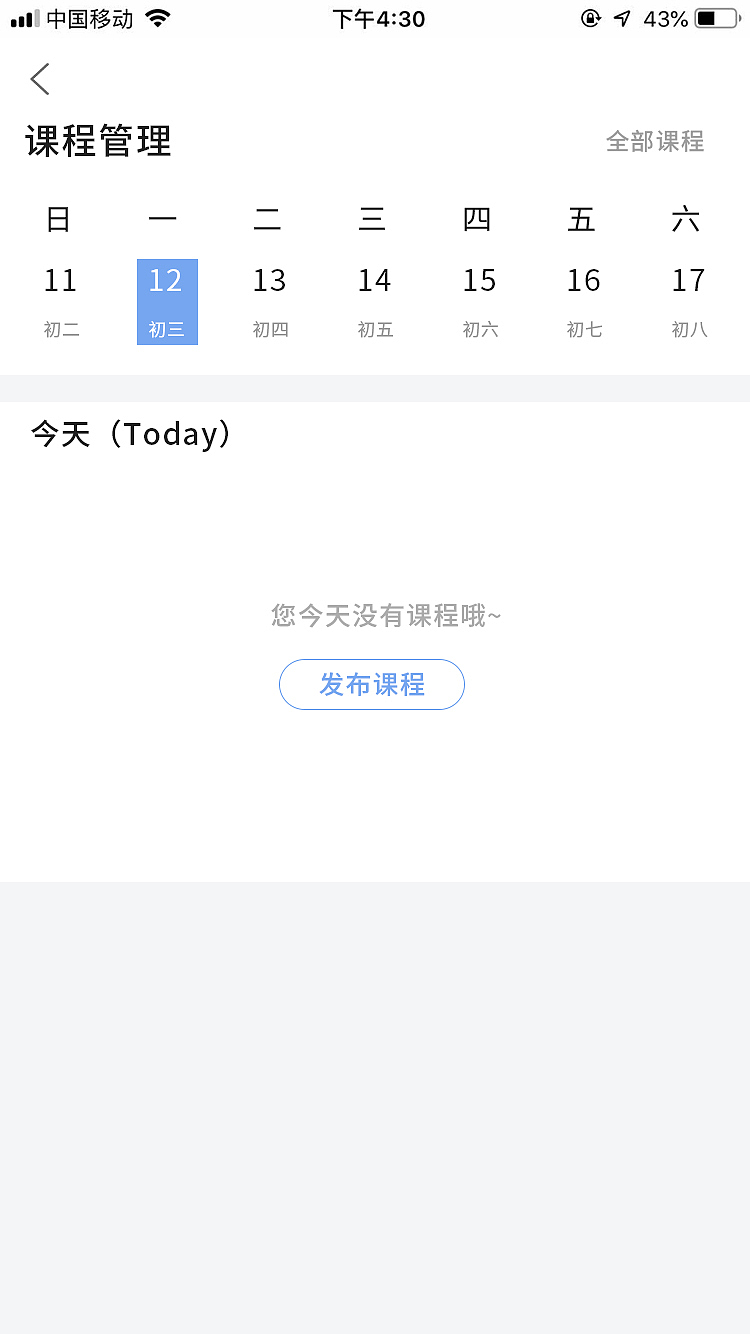Select Saturday the 17th (初八)

click(x=688, y=300)
